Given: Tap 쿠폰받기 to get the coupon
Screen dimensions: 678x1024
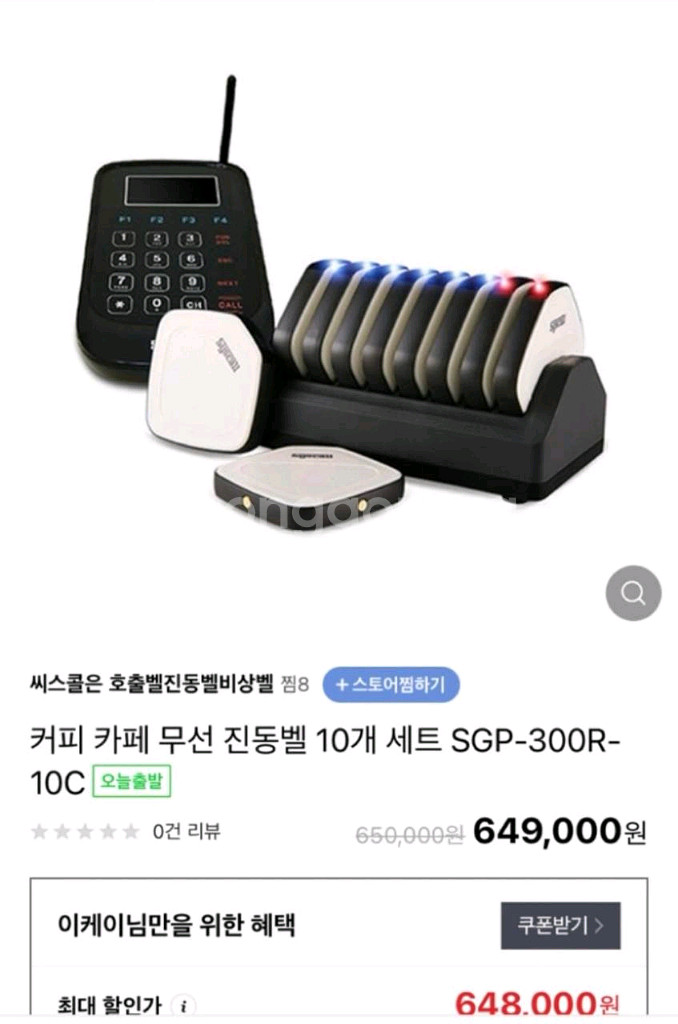Looking at the screenshot, I should [x=560, y=925].
